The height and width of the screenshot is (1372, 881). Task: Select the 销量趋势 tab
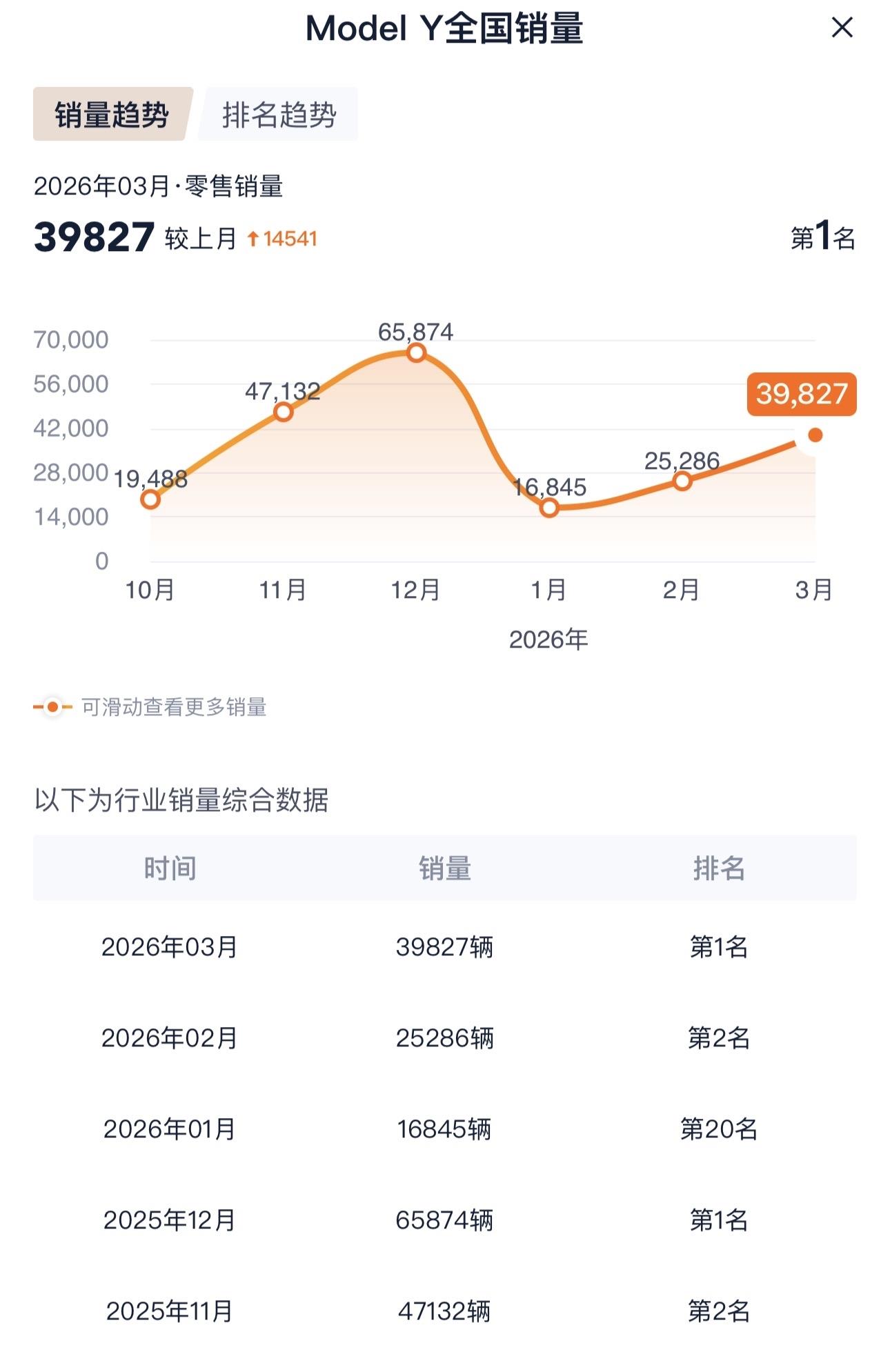coord(112,115)
